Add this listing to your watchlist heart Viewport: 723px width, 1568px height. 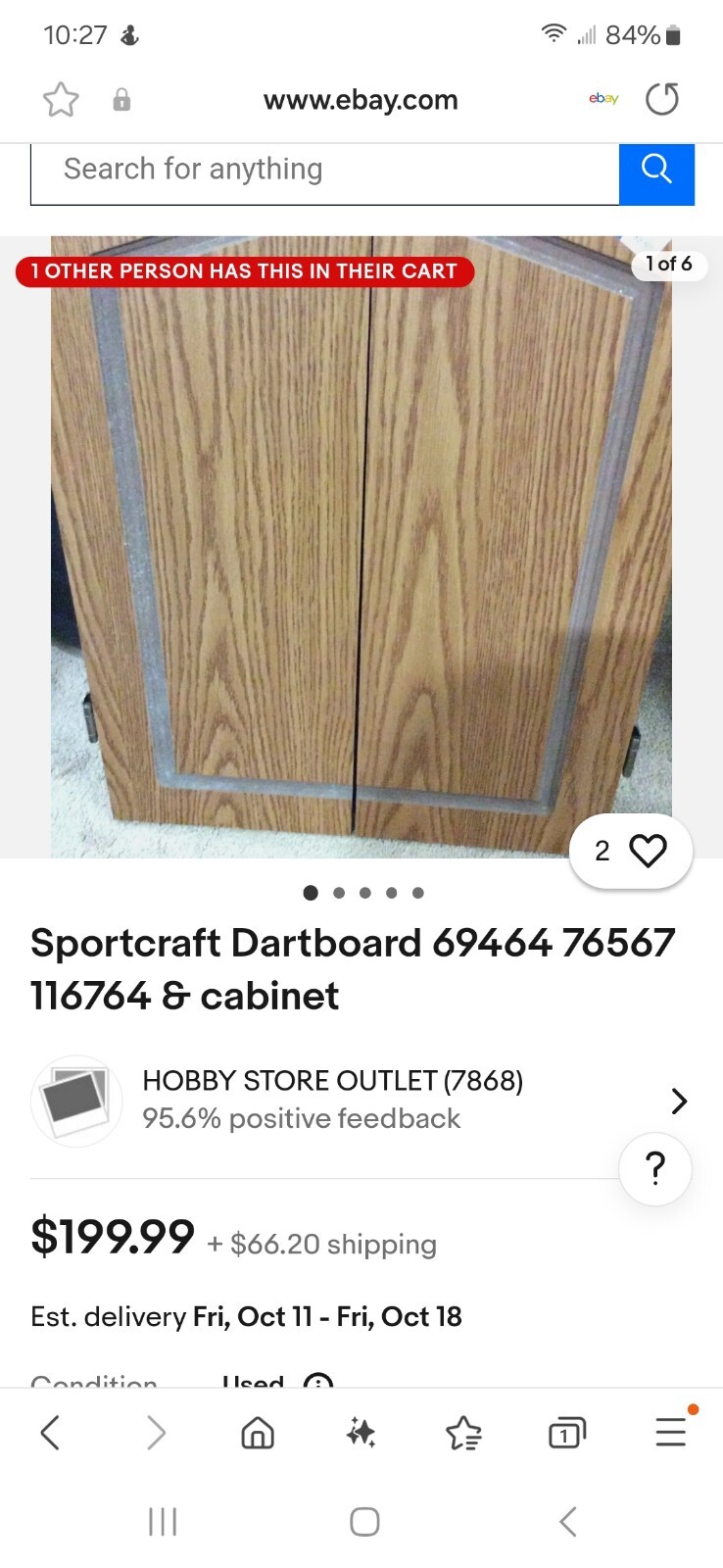point(646,851)
